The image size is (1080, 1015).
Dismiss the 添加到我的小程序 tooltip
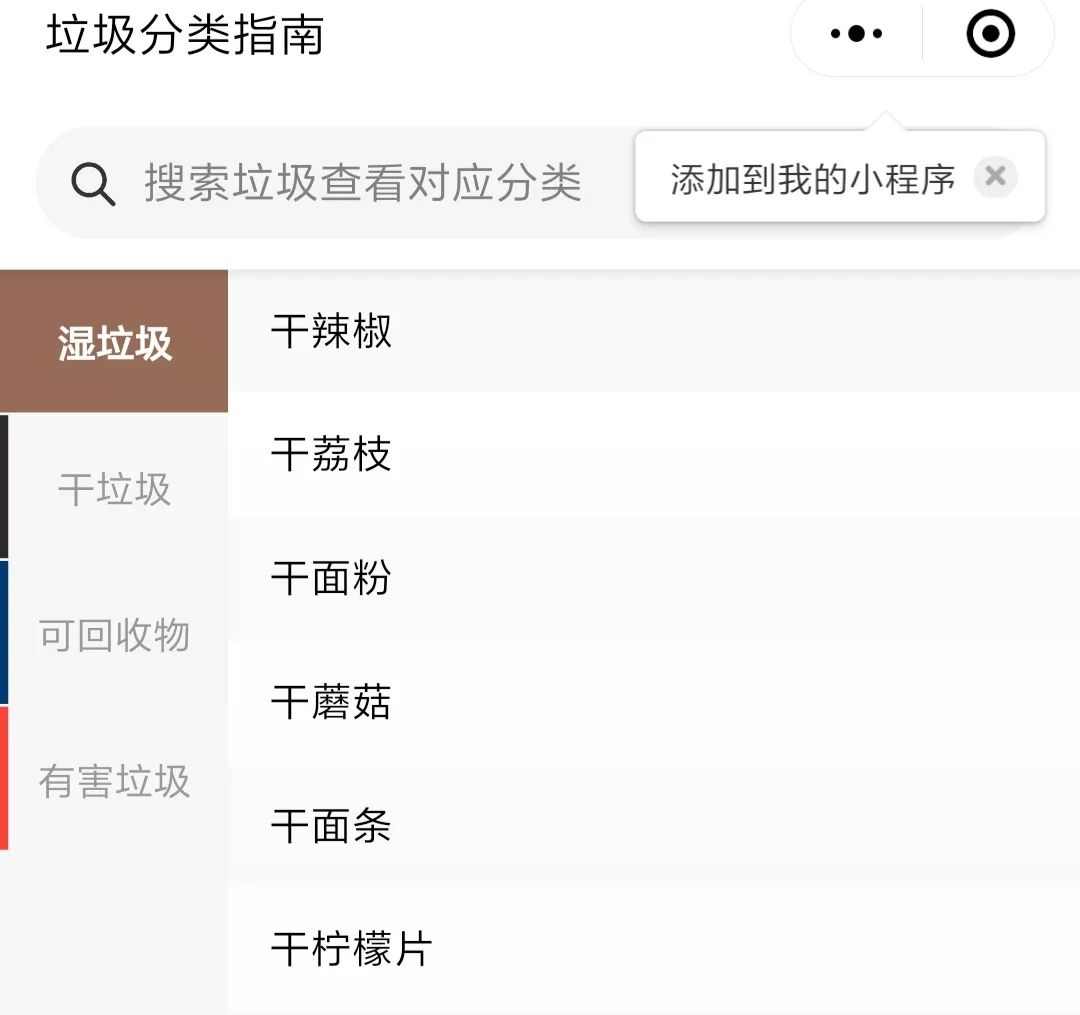(x=995, y=177)
